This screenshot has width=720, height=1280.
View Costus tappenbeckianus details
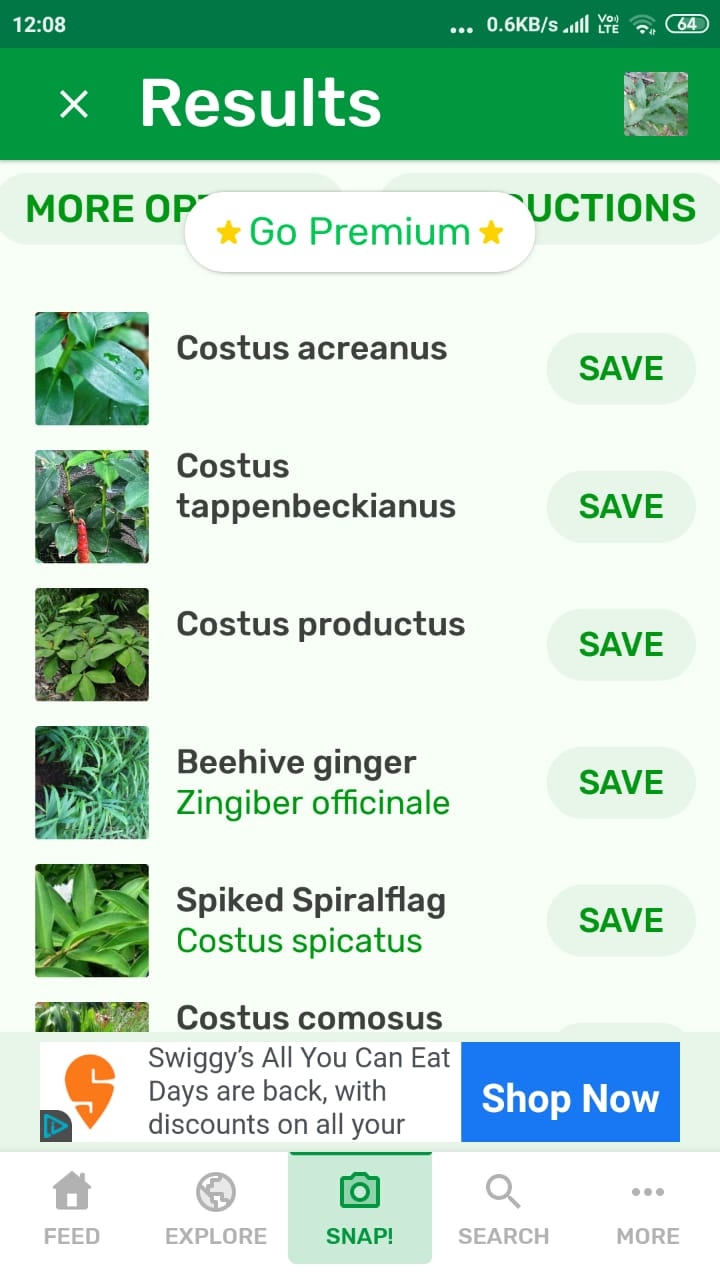tap(315, 487)
